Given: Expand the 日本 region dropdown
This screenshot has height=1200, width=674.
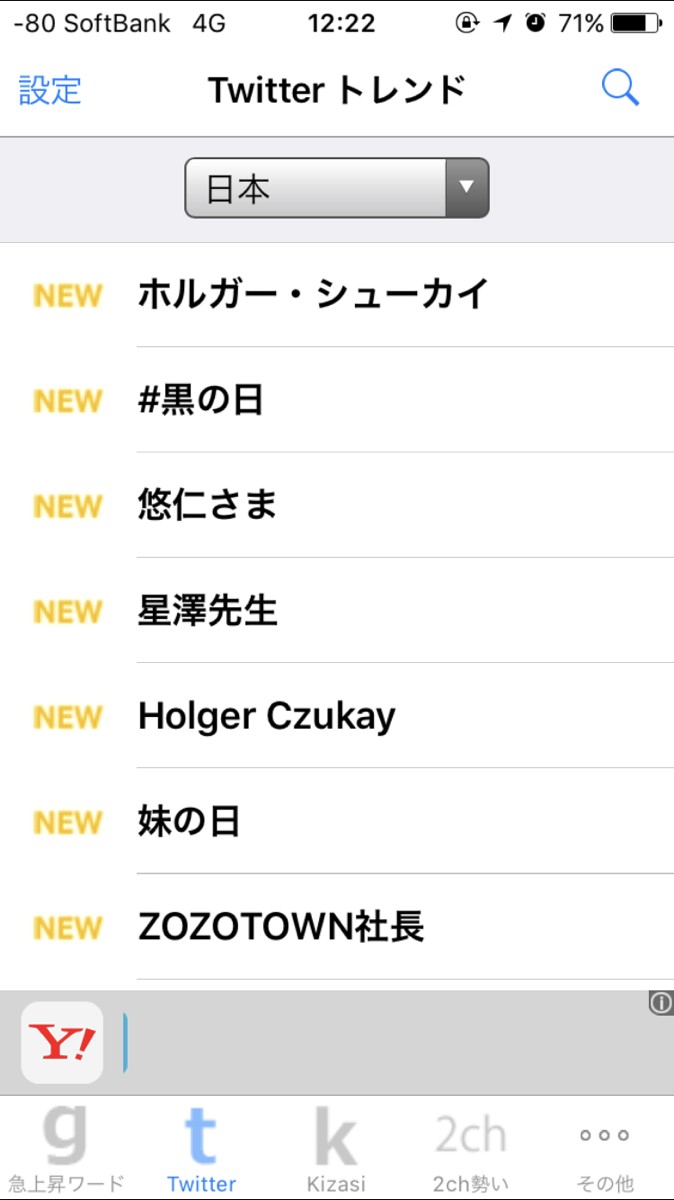Looking at the screenshot, I should click(x=337, y=188).
